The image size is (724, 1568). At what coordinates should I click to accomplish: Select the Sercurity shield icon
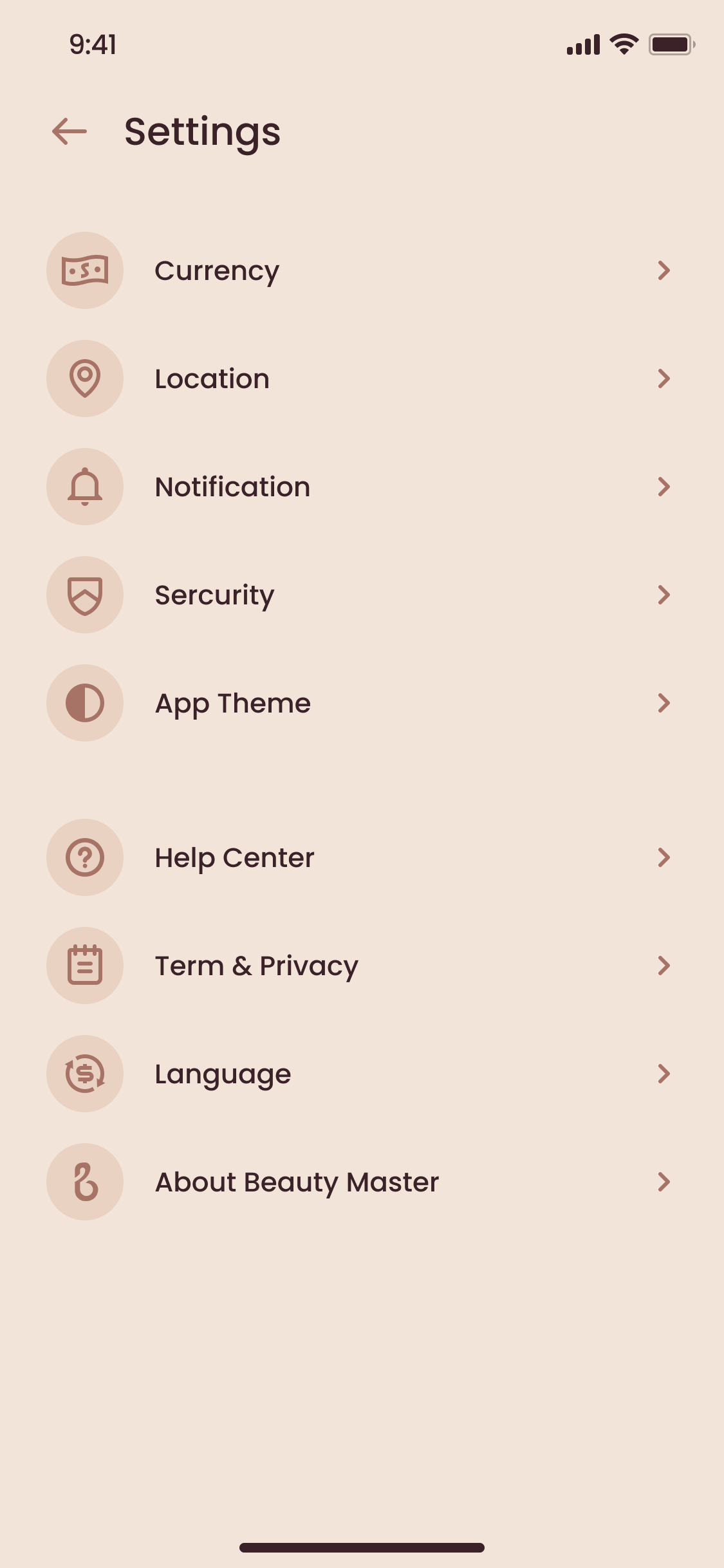(x=84, y=595)
